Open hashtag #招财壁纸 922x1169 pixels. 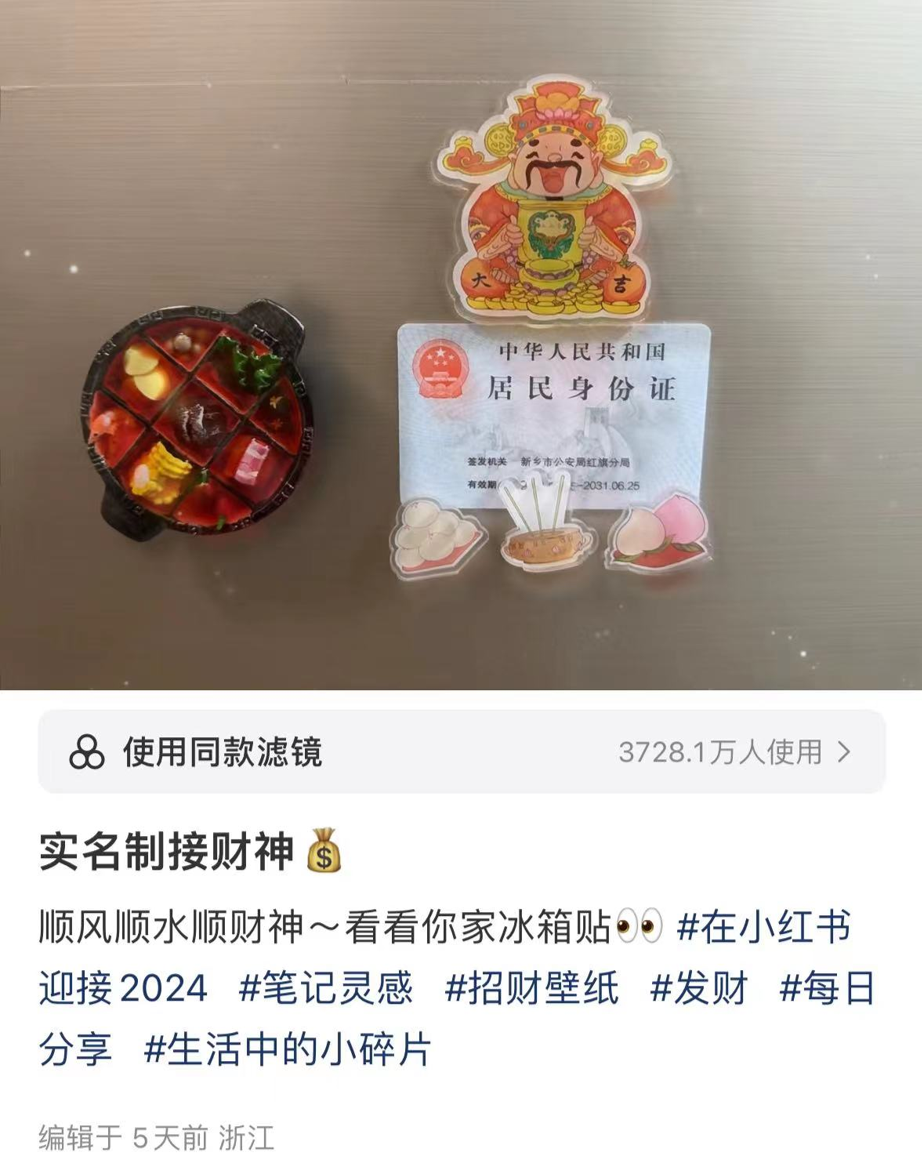pos(532,988)
